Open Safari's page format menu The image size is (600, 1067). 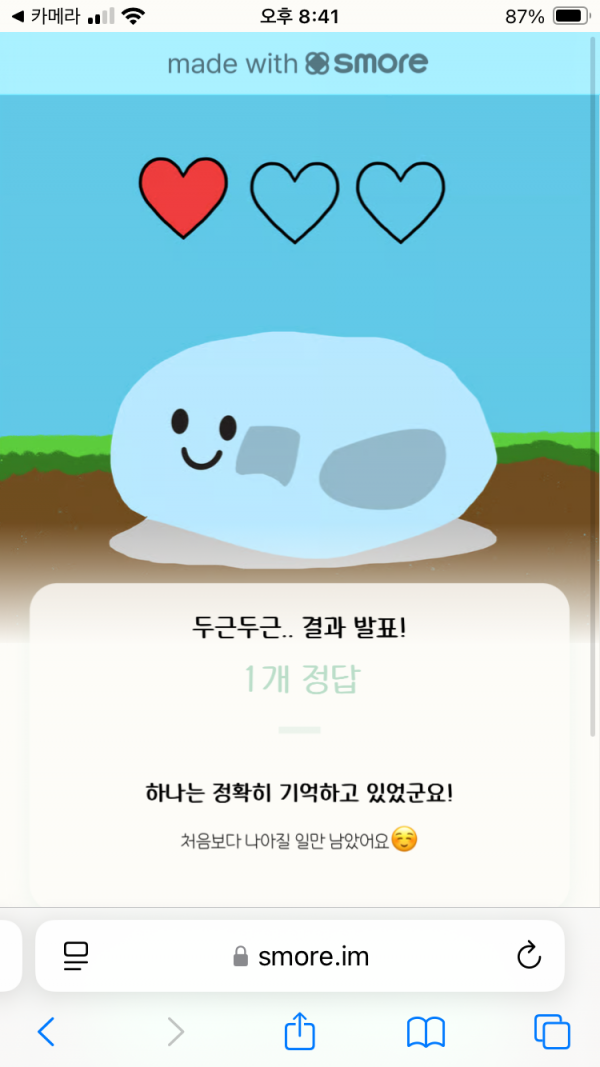pyautogui.click(x=76, y=956)
